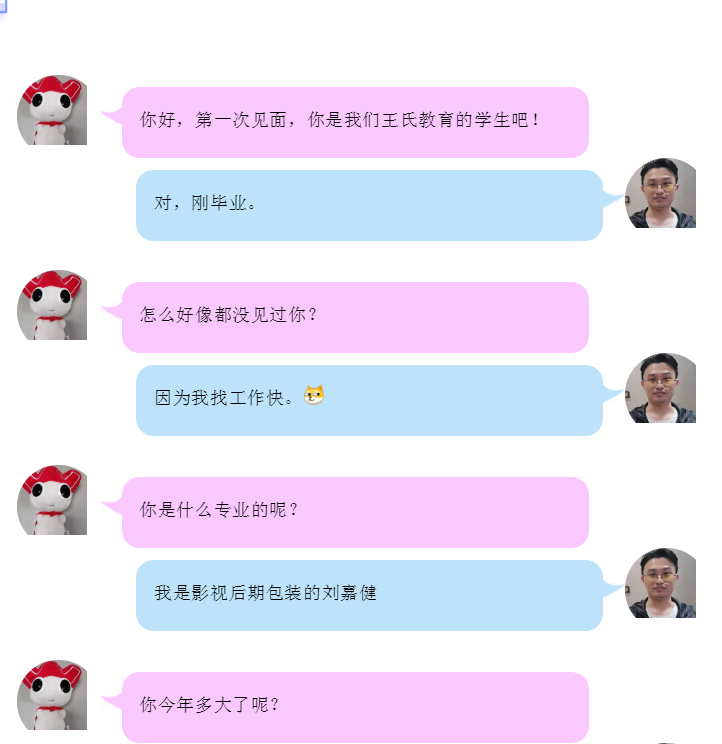Tap mascot avatar beside "你是什么专业的呢？"

tap(52, 500)
